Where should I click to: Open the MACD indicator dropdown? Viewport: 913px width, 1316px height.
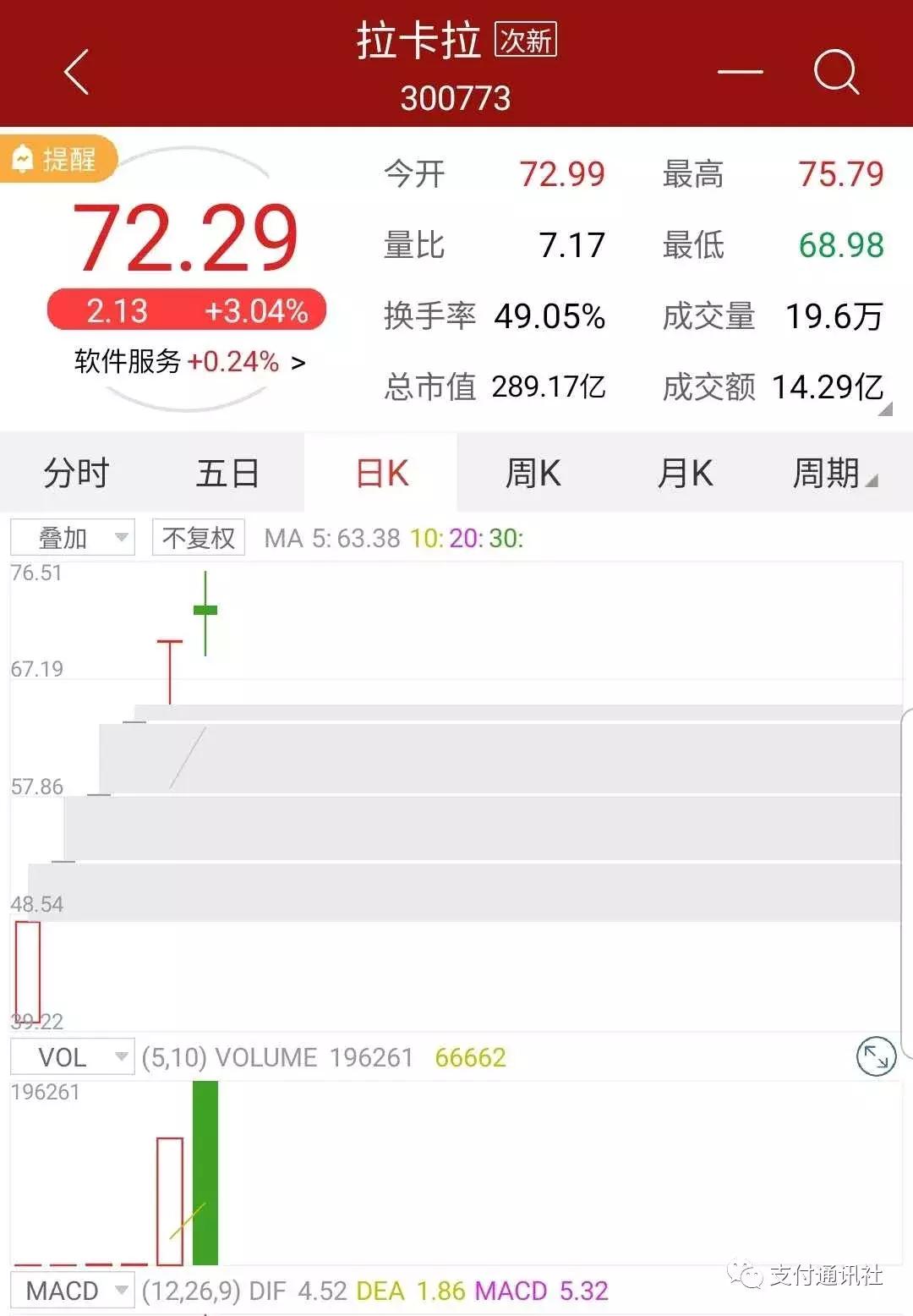(73, 1291)
